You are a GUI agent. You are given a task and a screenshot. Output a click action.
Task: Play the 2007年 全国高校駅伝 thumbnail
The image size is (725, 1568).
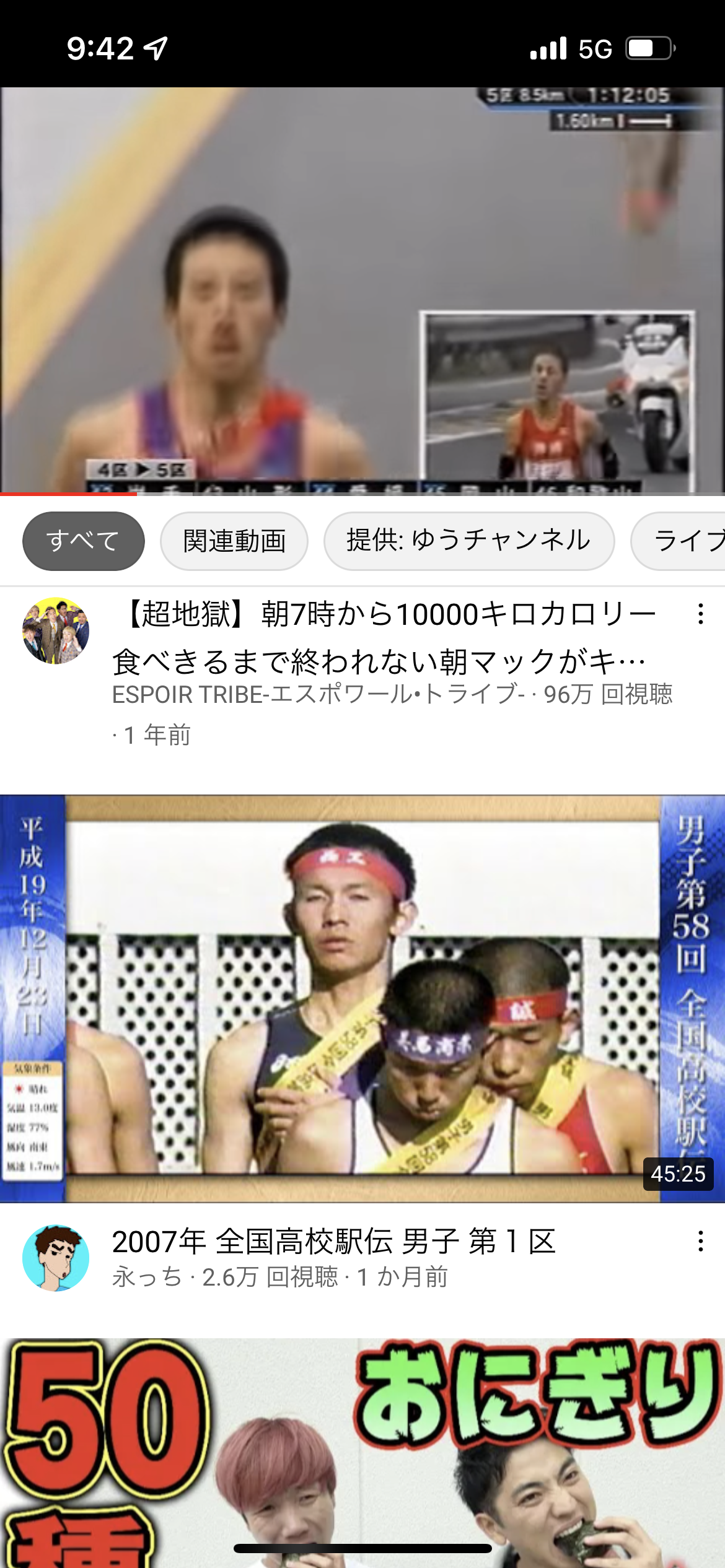click(362, 998)
